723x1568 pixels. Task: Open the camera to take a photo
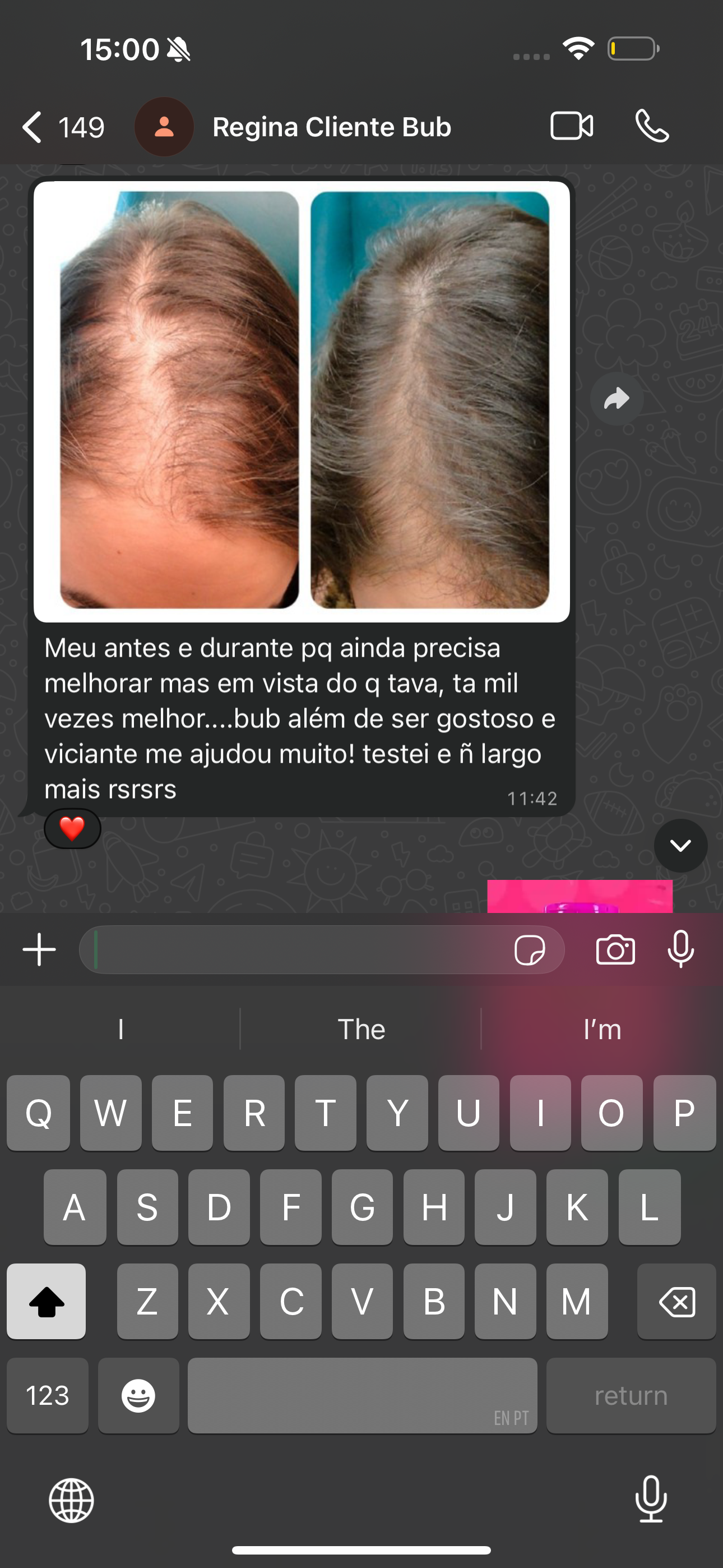[x=615, y=949]
